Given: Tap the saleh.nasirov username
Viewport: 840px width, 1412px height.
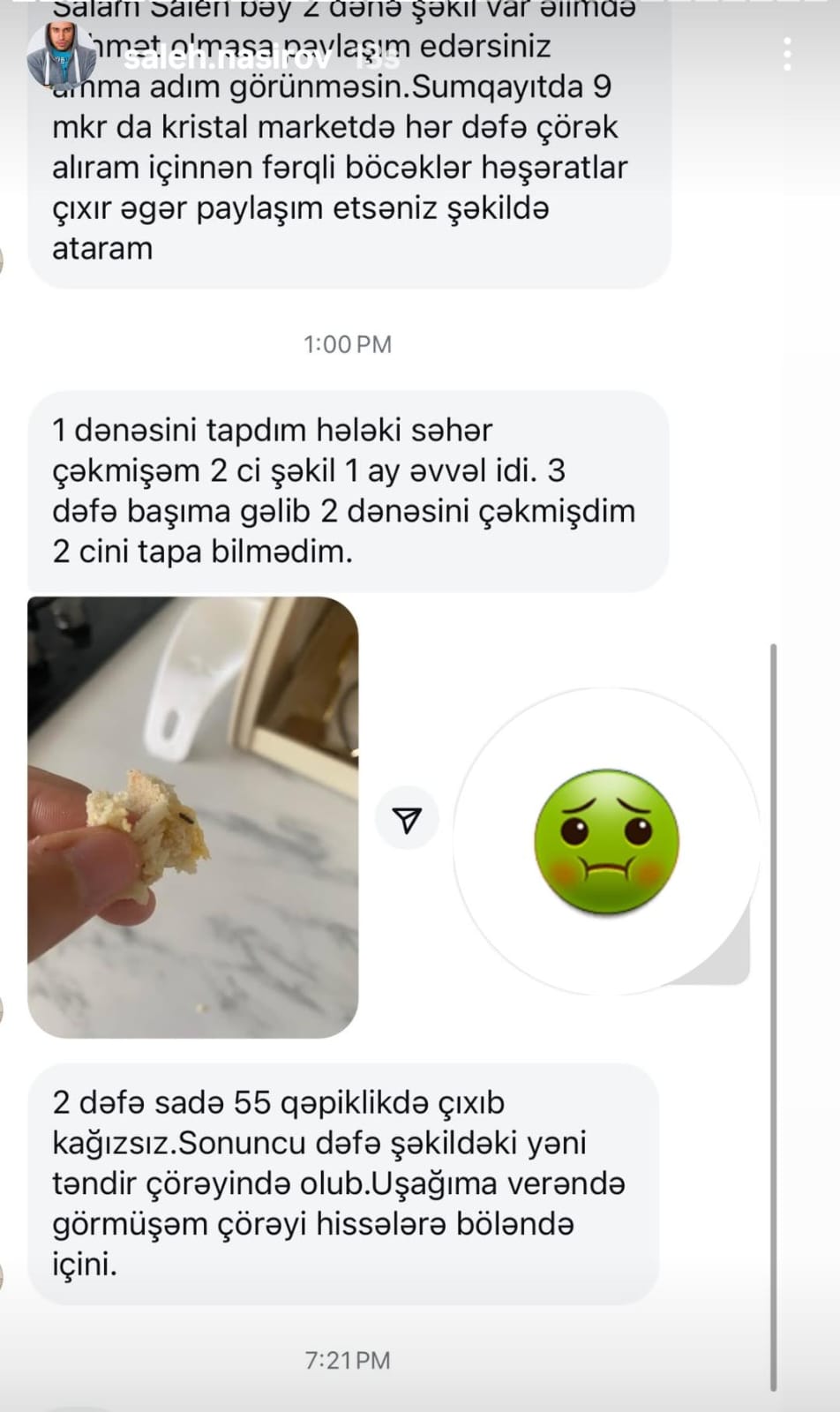Looking at the screenshot, I should click(x=227, y=59).
